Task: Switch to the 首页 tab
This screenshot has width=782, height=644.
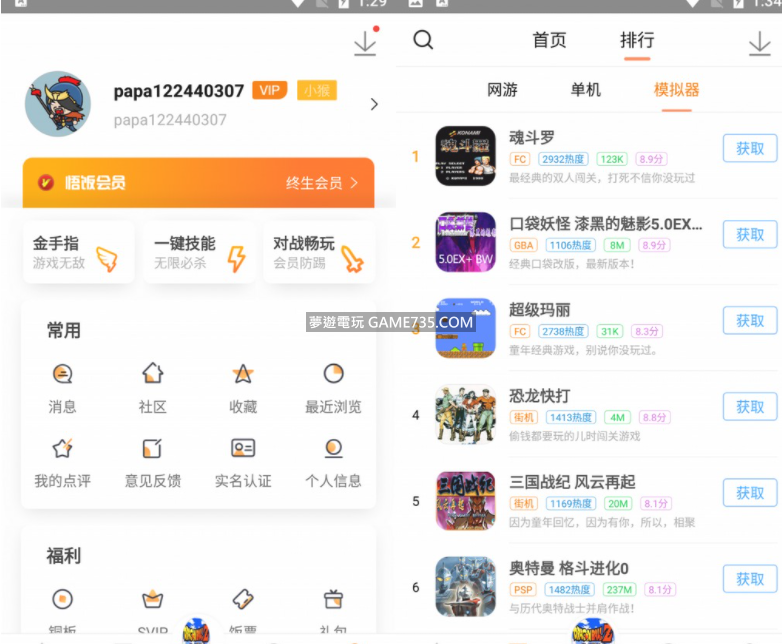Action: point(549,41)
